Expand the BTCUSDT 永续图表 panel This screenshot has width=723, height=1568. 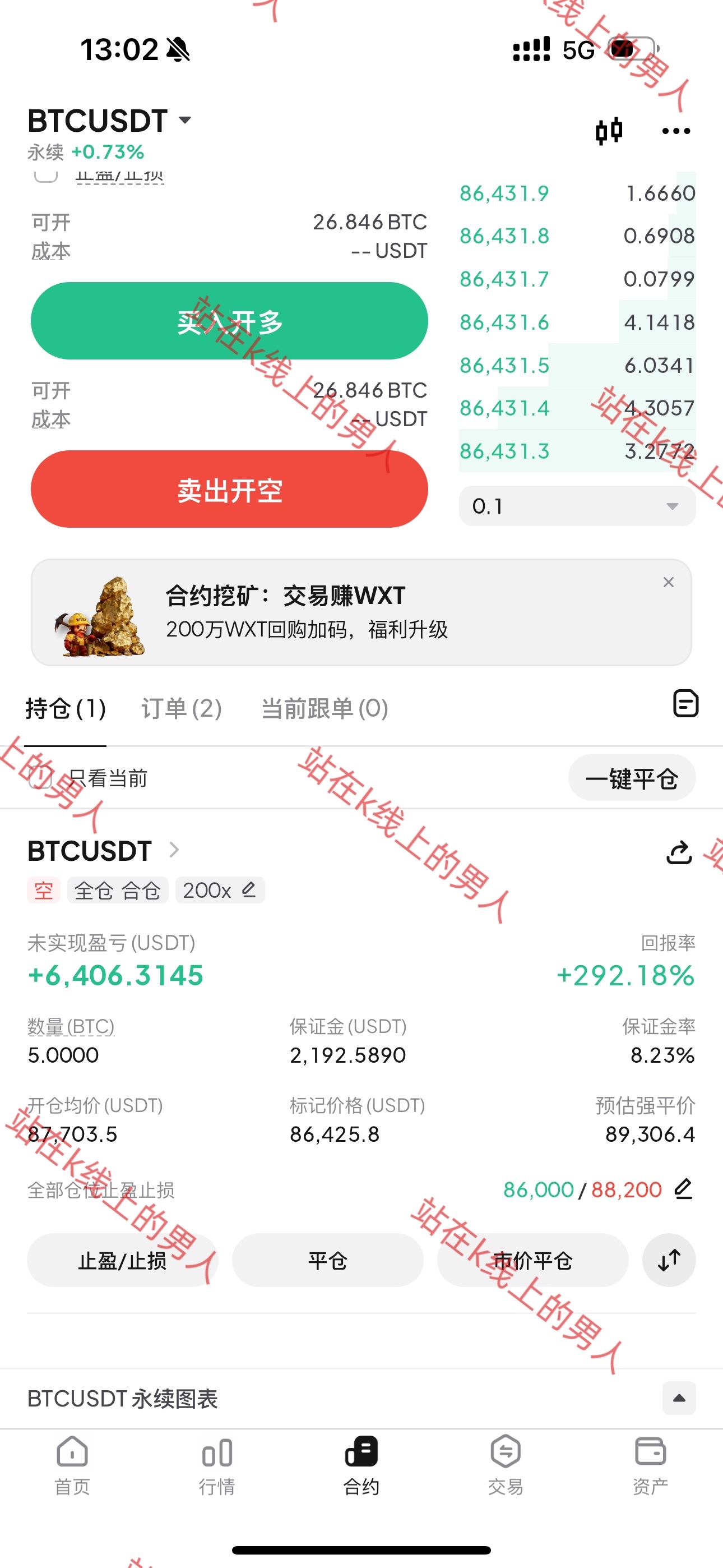pos(679,1398)
